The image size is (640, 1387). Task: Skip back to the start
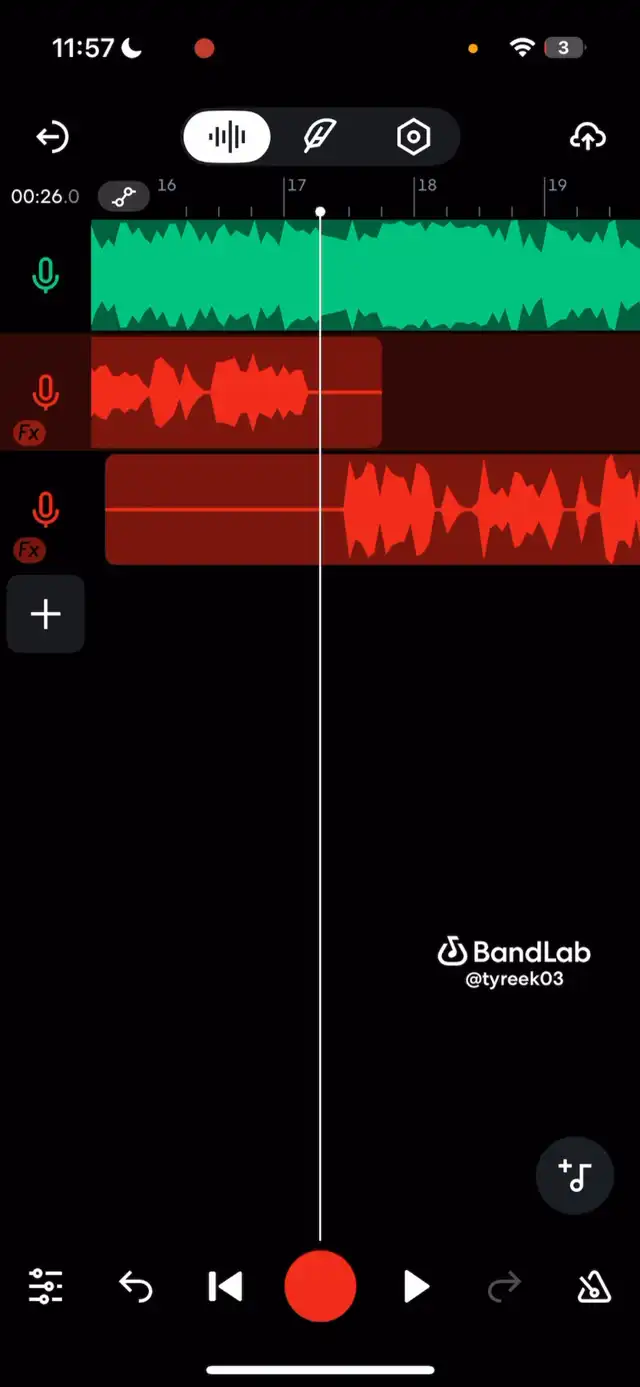(225, 1286)
